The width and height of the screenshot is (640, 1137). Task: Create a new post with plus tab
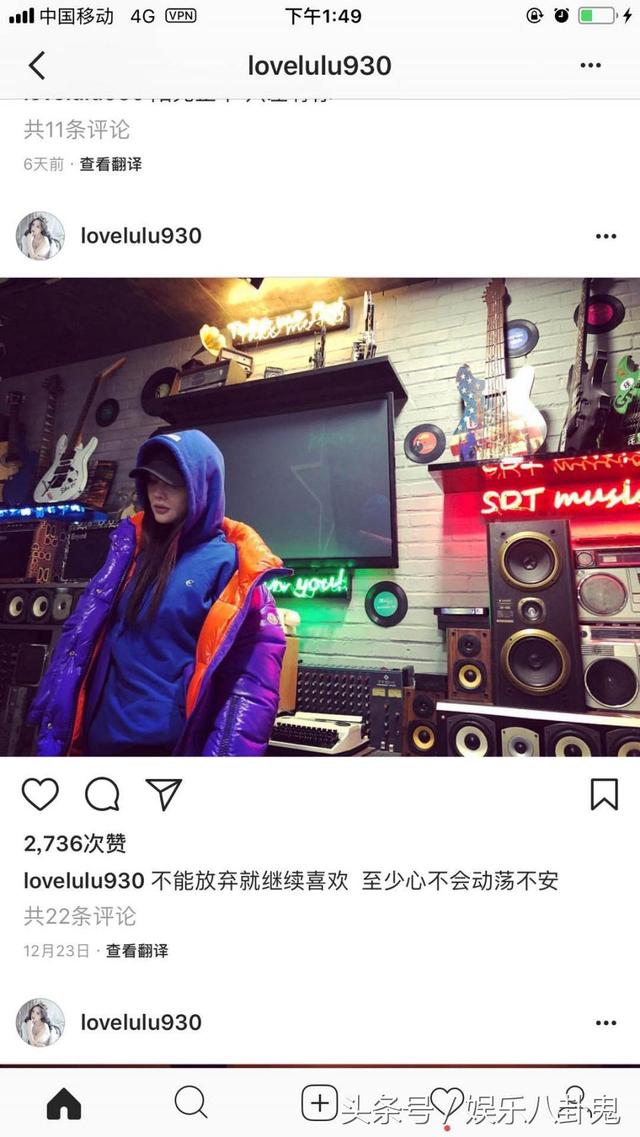319,1103
